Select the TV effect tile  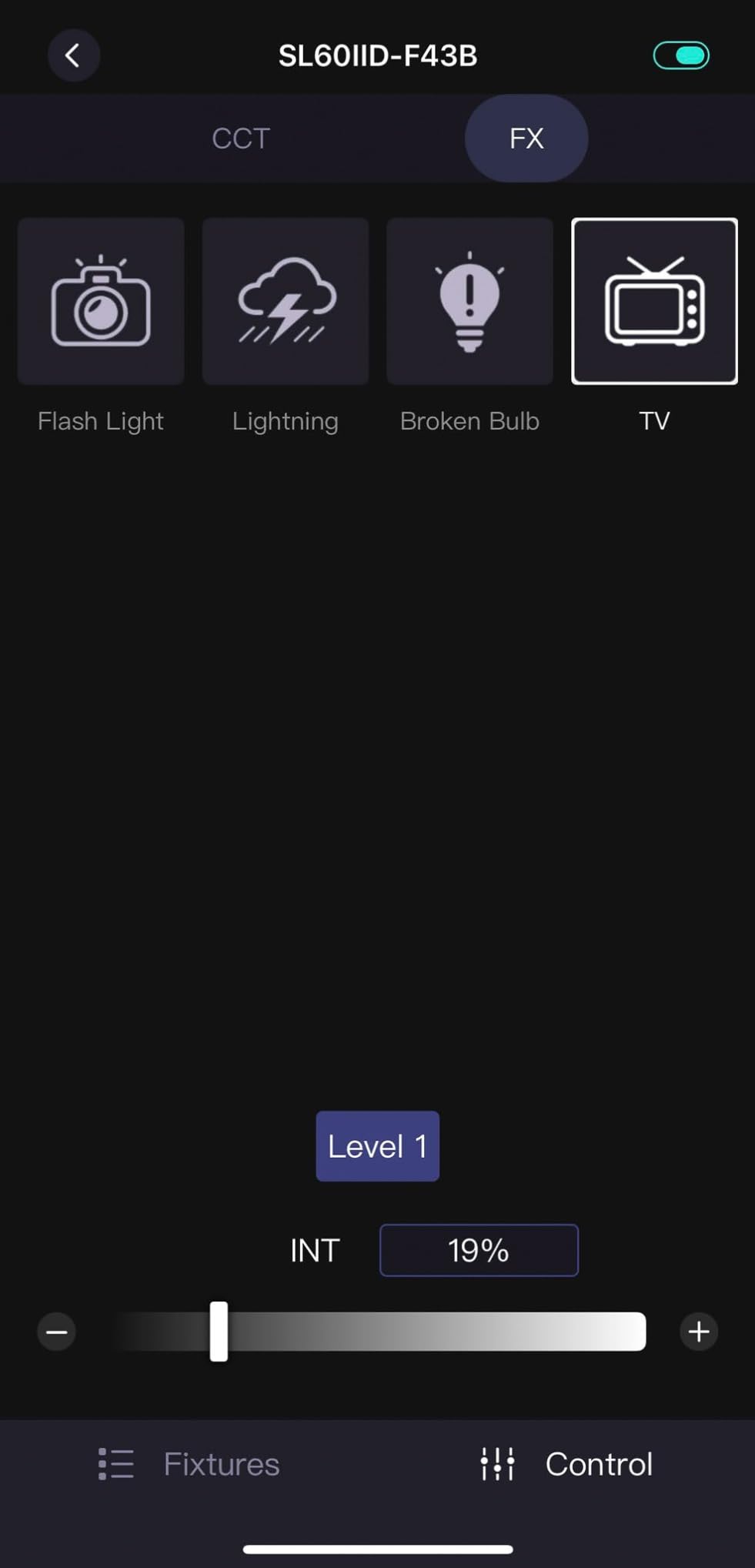tap(654, 301)
